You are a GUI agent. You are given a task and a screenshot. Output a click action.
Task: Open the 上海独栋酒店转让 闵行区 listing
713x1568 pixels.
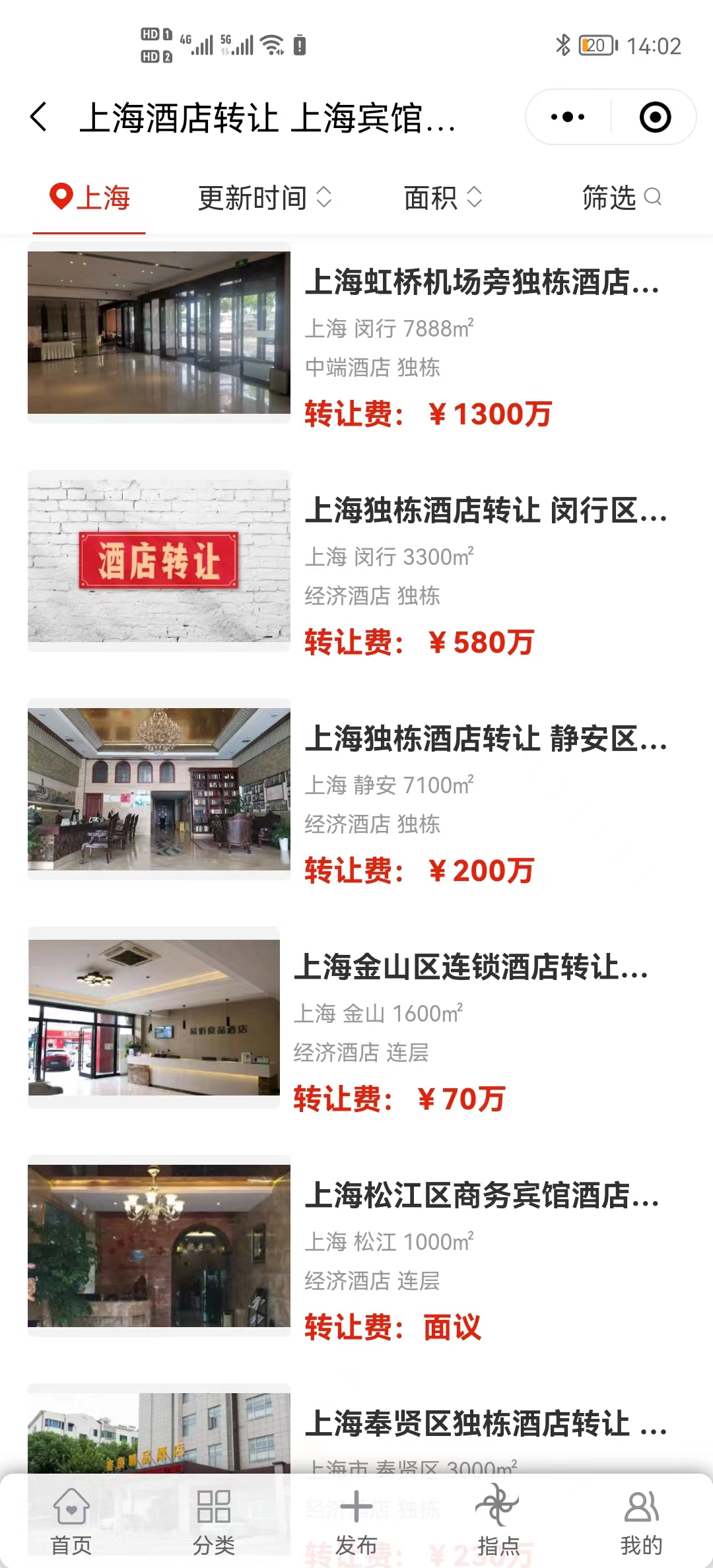pos(485,511)
